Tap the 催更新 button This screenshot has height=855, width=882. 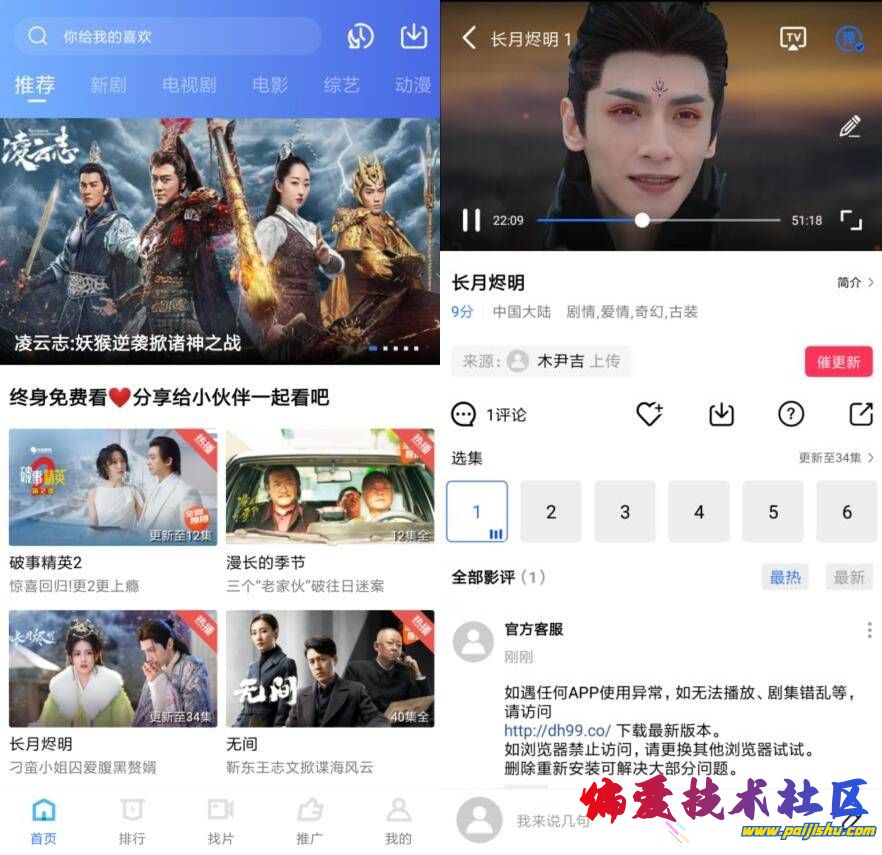tap(838, 362)
